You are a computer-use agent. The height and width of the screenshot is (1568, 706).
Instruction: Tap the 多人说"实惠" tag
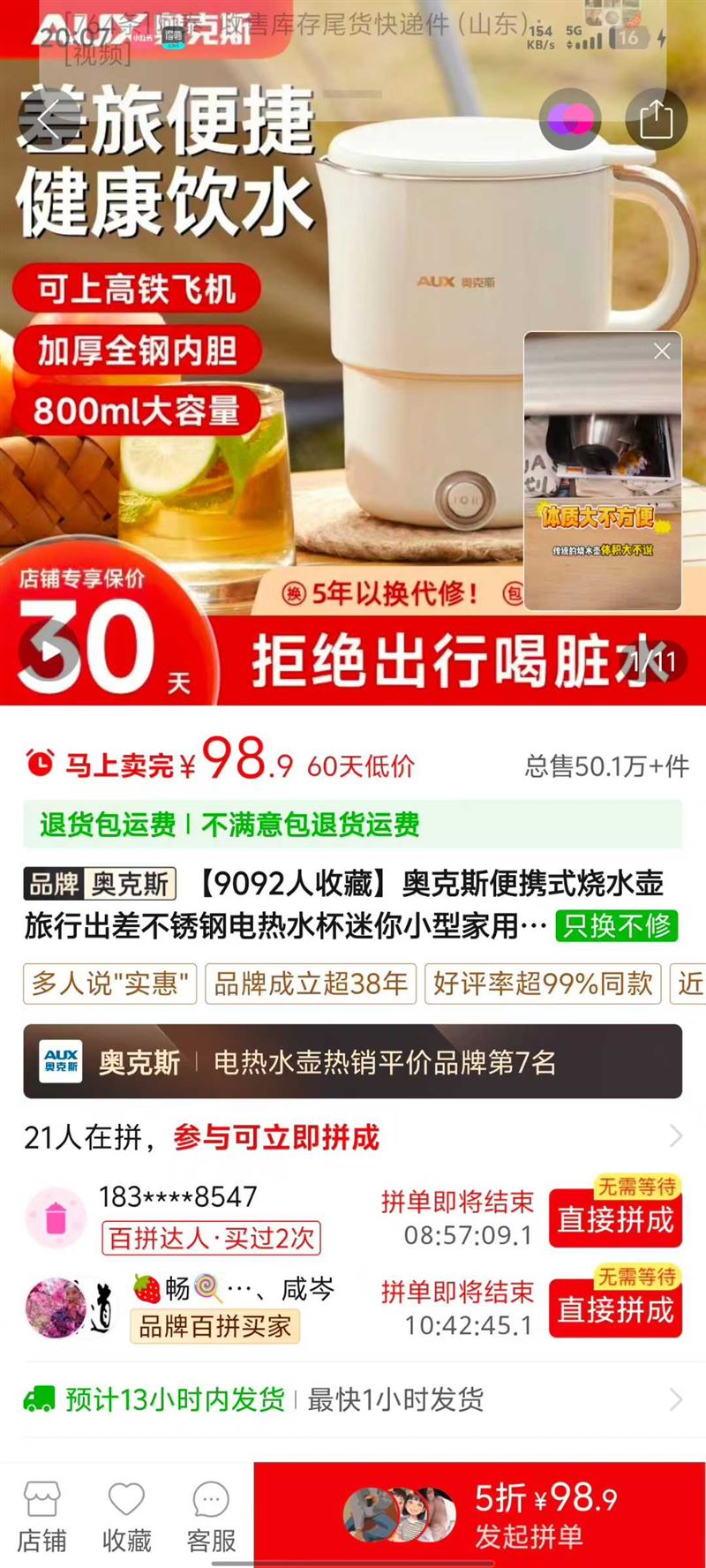tap(110, 984)
